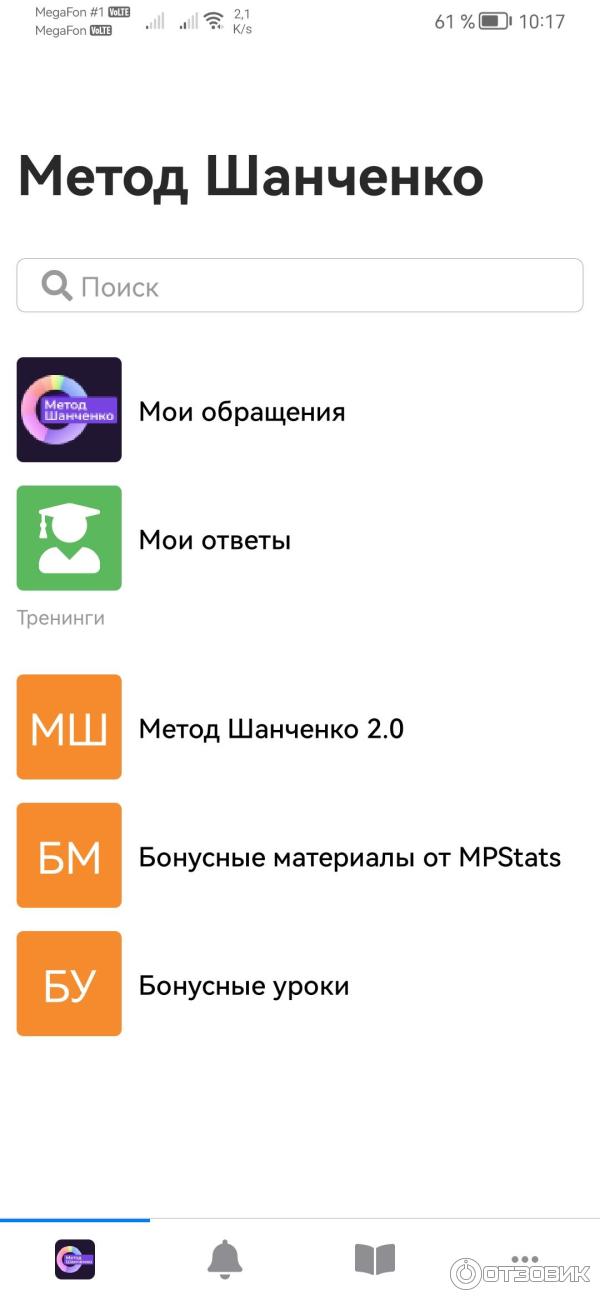The height and width of the screenshot is (1300, 600).
Task: Open Мои ответы
Action: coord(215,541)
